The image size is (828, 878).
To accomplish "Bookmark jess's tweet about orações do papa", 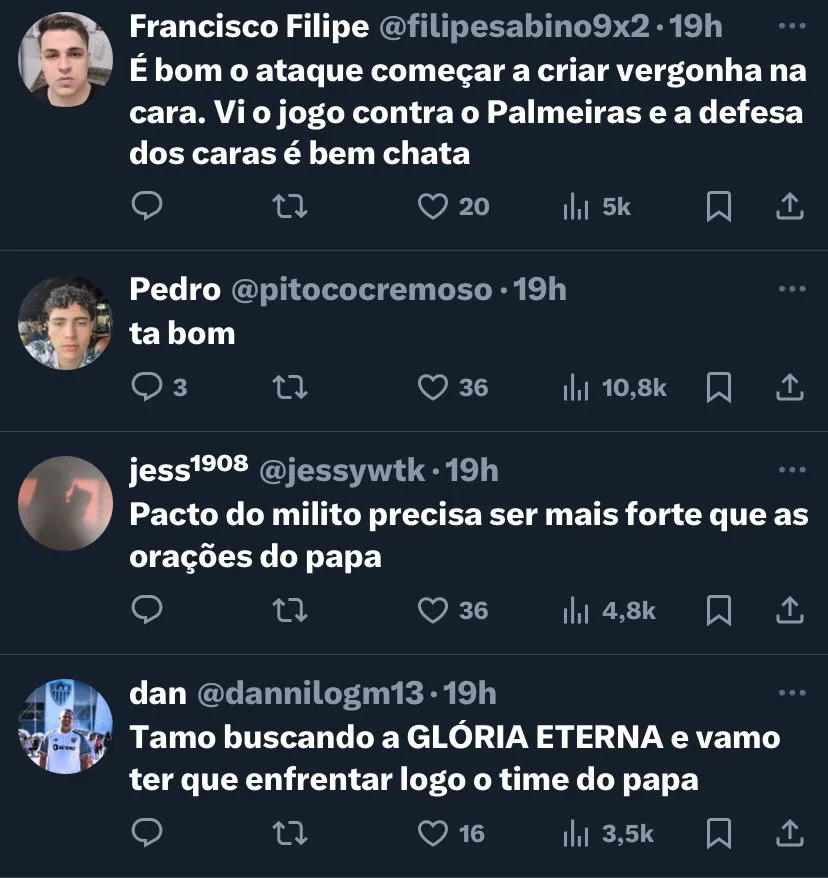I will pos(718,610).
